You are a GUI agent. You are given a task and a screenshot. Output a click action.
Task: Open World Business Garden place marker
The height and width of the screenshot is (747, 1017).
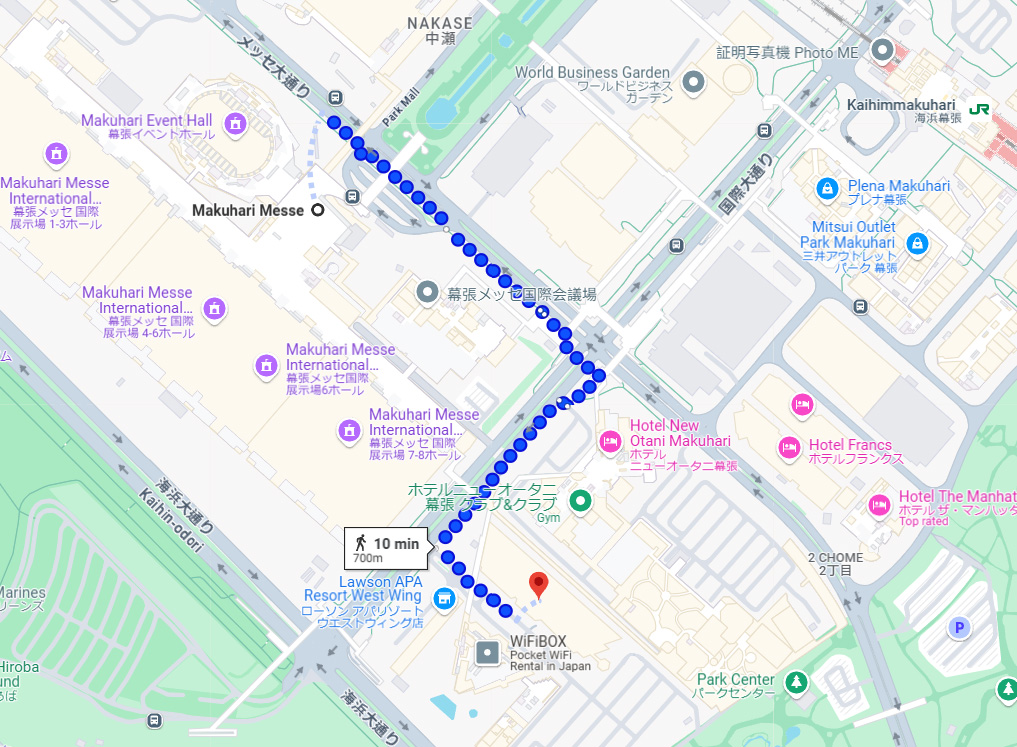coord(692,82)
